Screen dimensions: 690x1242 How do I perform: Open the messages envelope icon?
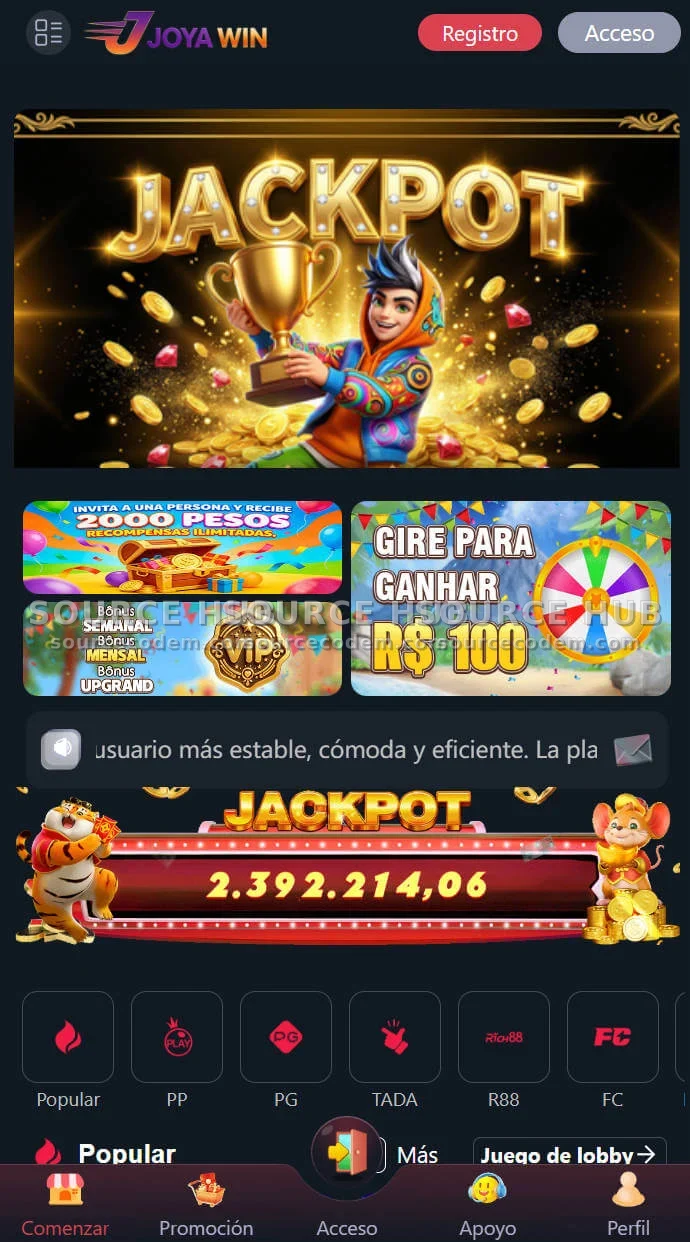(632, 749)
